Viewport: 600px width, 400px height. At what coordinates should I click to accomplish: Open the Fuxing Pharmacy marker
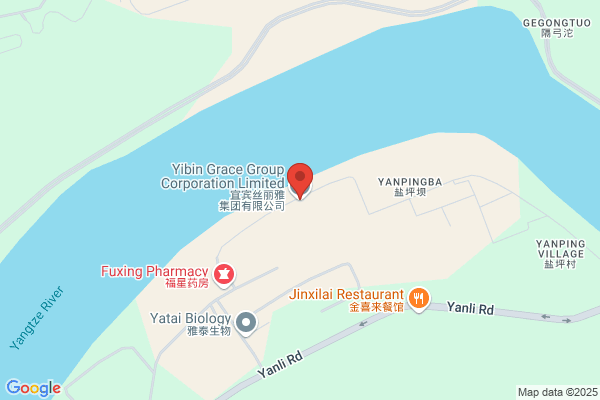tap(224, 275)
